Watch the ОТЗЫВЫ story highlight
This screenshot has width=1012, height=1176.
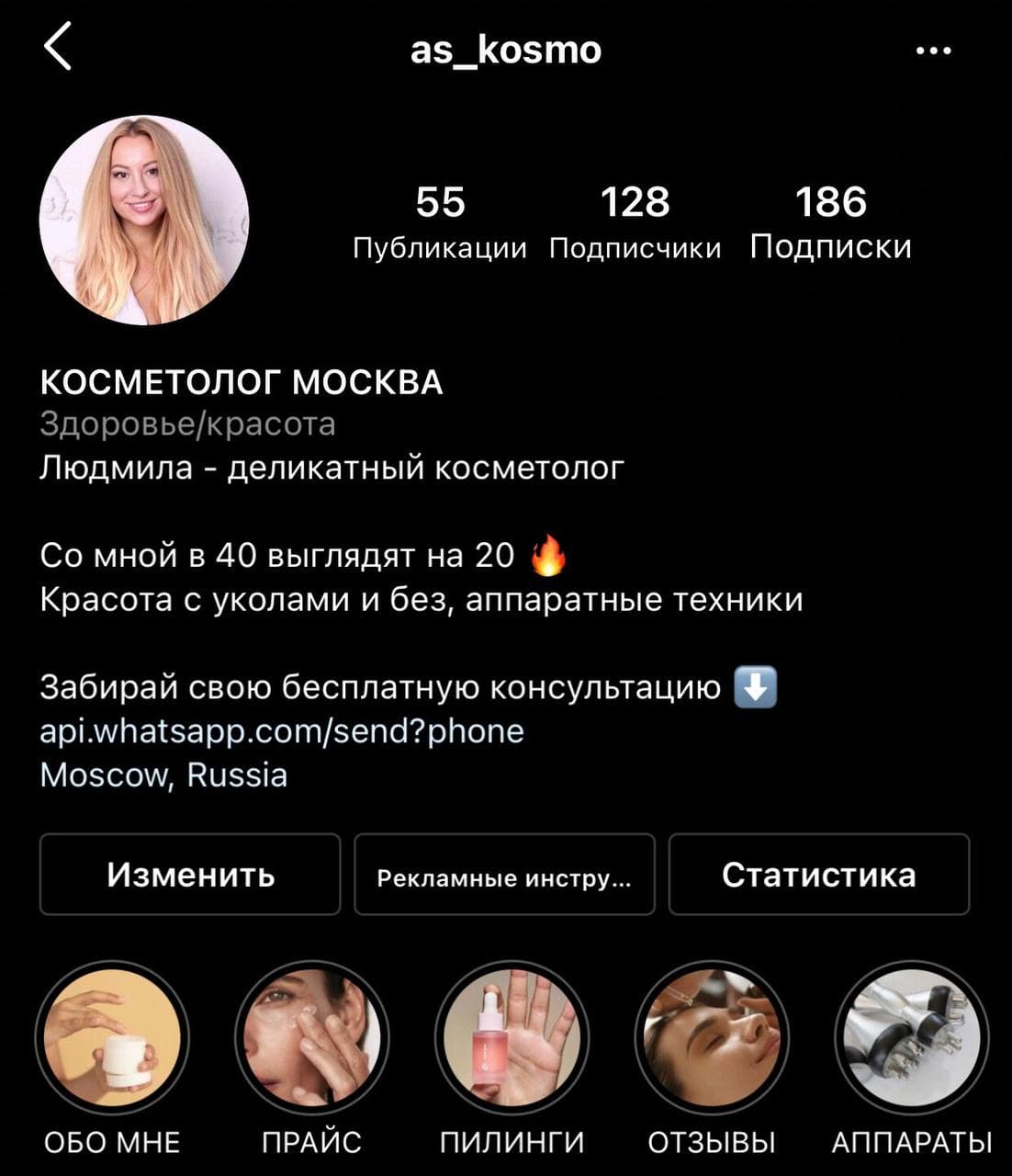click(x=712, y=1038)
